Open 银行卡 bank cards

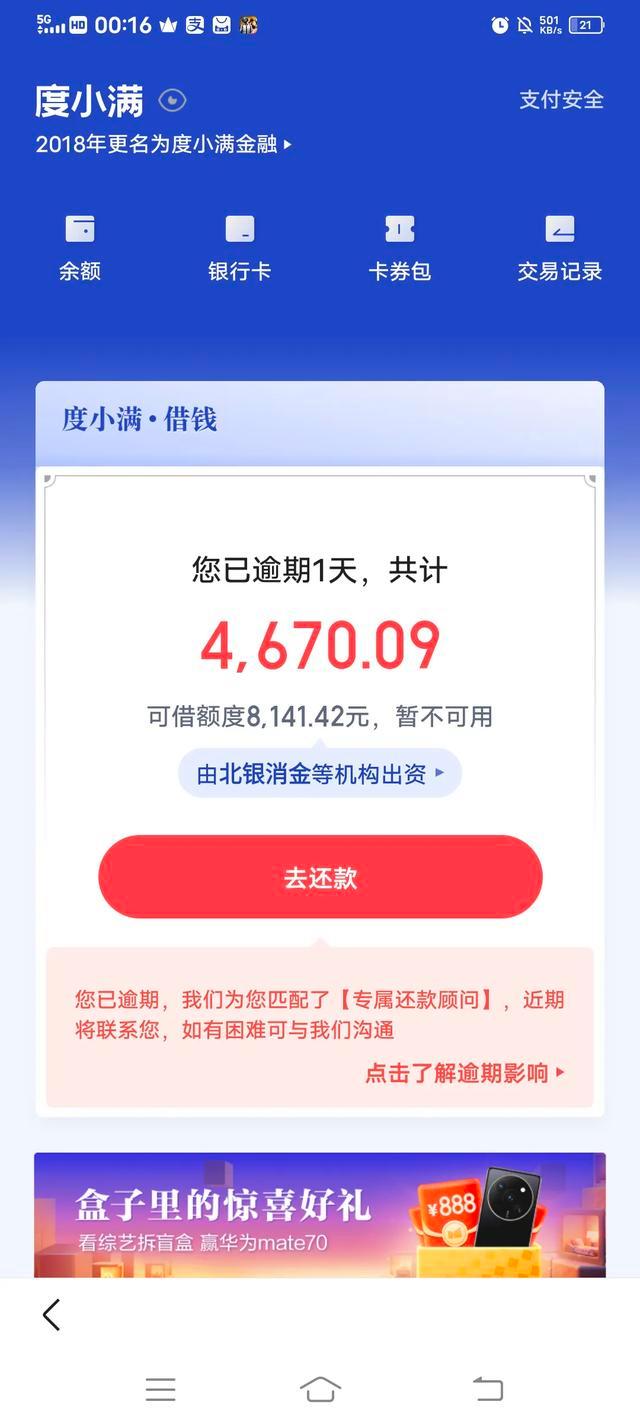click(x=240, y=247)
